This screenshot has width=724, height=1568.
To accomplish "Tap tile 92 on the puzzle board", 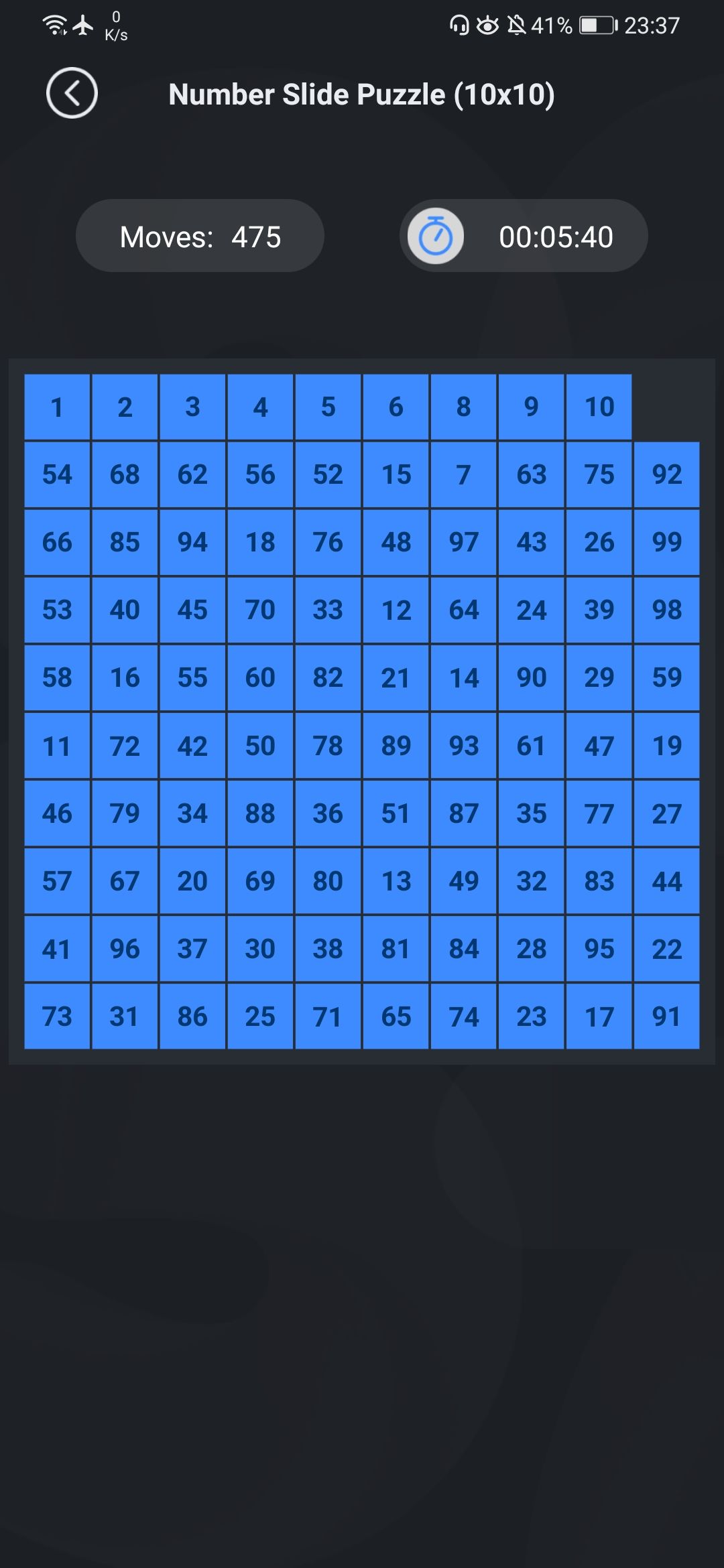I will (x=666, y=474).
